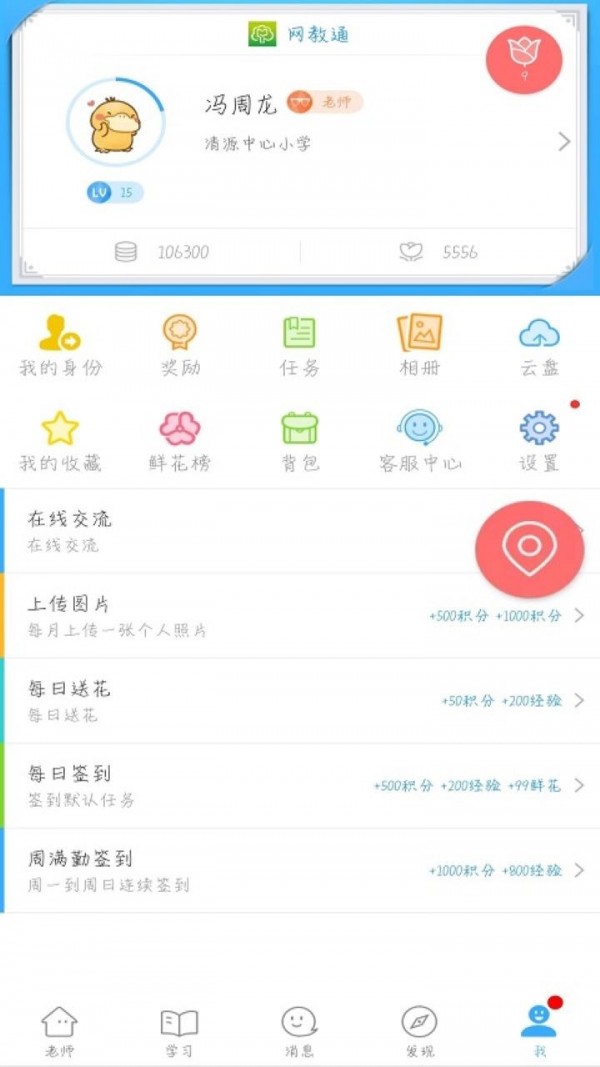
Task: Go to 任务 tasks
Action: 299,345
